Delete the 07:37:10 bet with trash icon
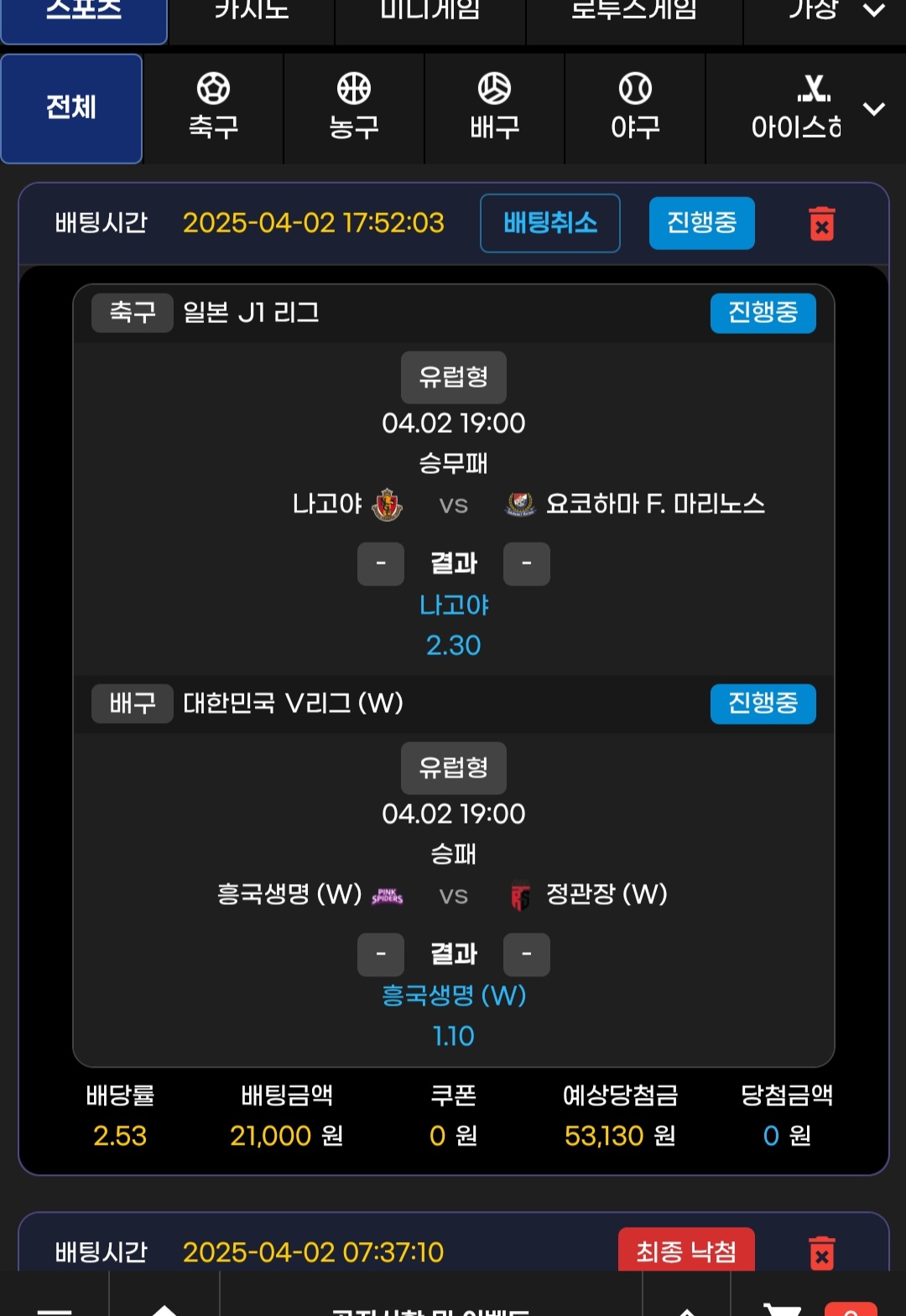The image size is (906, 1316). tap(822, 1252)
